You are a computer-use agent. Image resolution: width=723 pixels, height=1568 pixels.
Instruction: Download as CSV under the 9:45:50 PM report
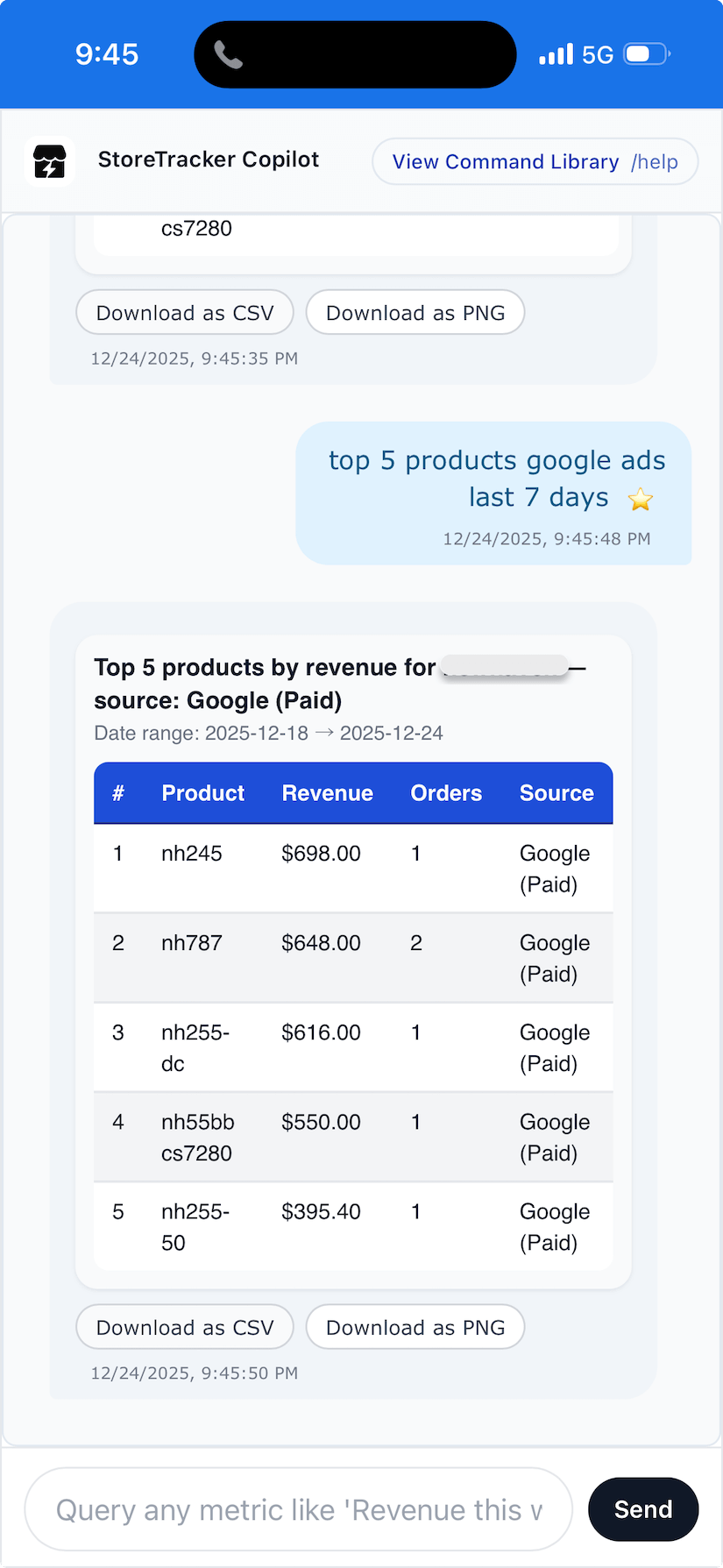pos(185,1327)
